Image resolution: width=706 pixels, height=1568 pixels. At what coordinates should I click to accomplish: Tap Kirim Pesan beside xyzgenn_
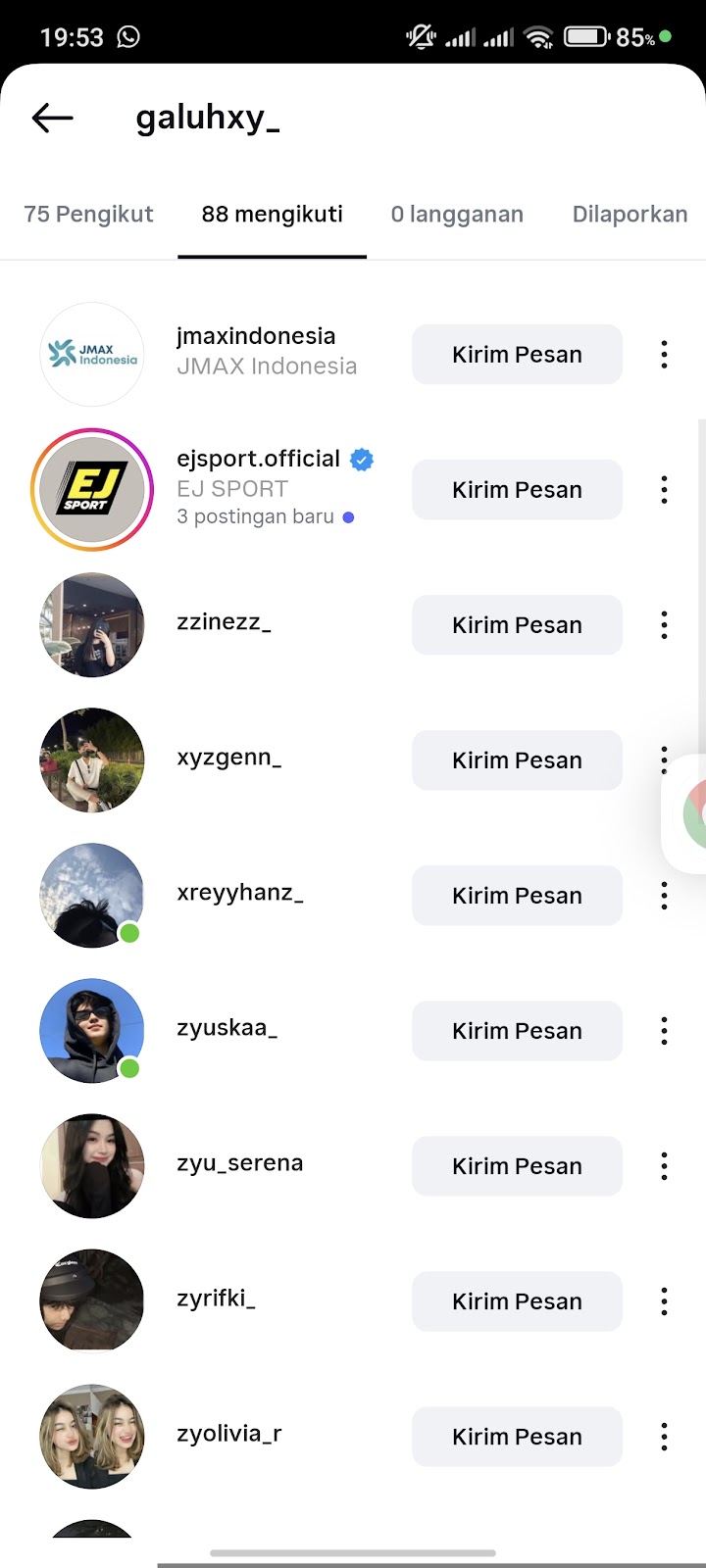[x=517, y=760]
